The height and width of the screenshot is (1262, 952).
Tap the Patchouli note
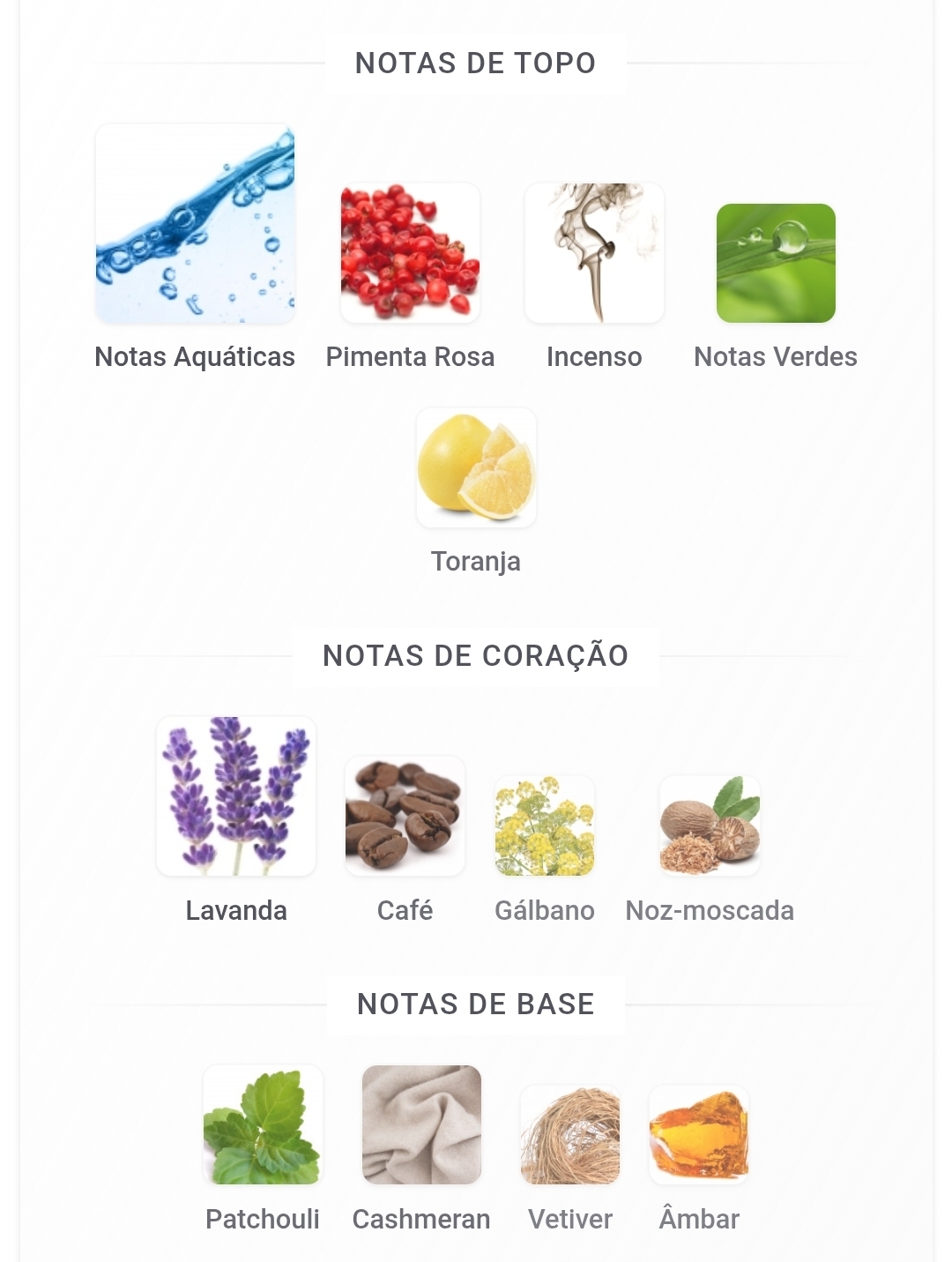(263, 1125)
